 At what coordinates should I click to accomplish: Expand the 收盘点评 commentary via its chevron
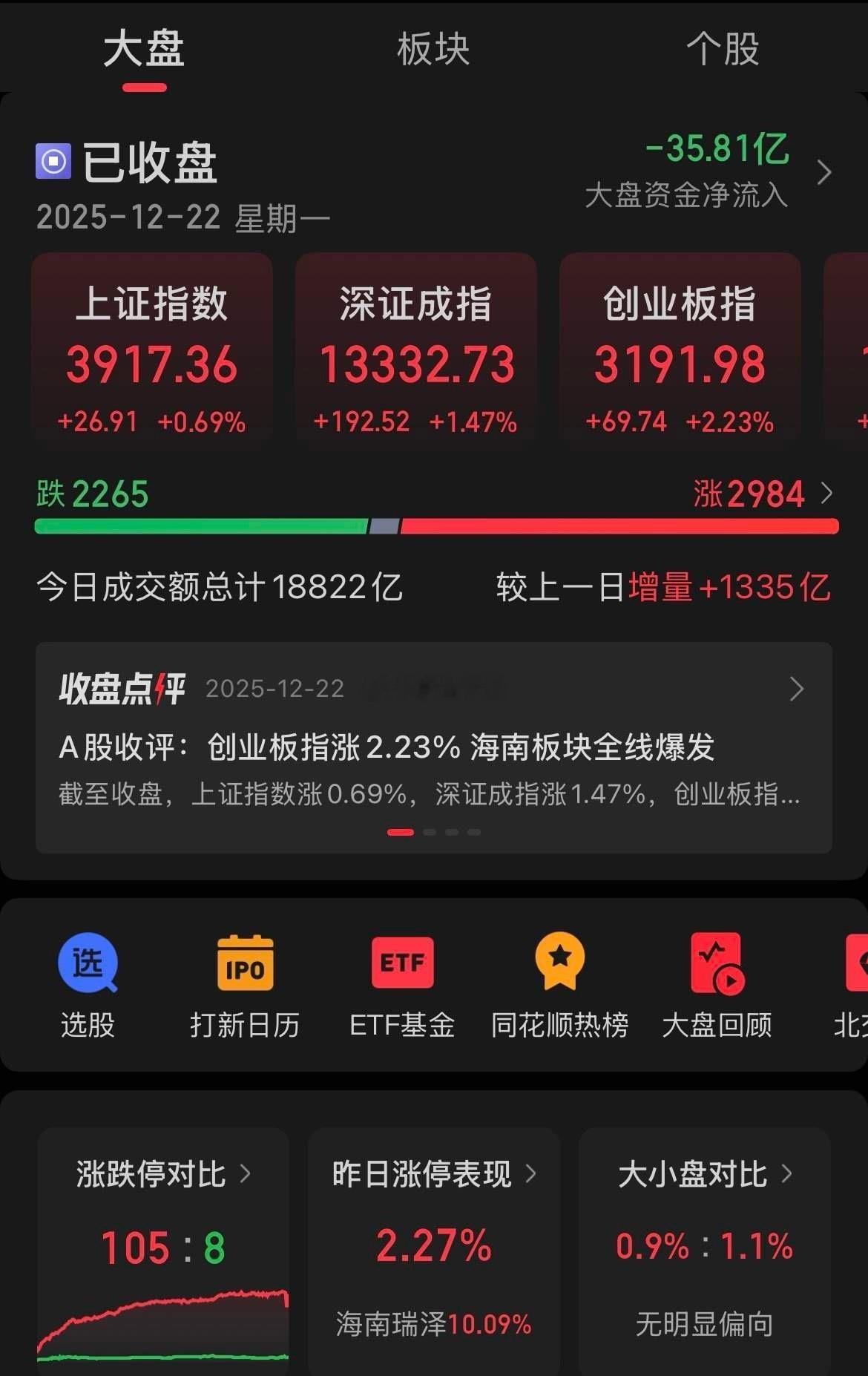coord(795,689)
